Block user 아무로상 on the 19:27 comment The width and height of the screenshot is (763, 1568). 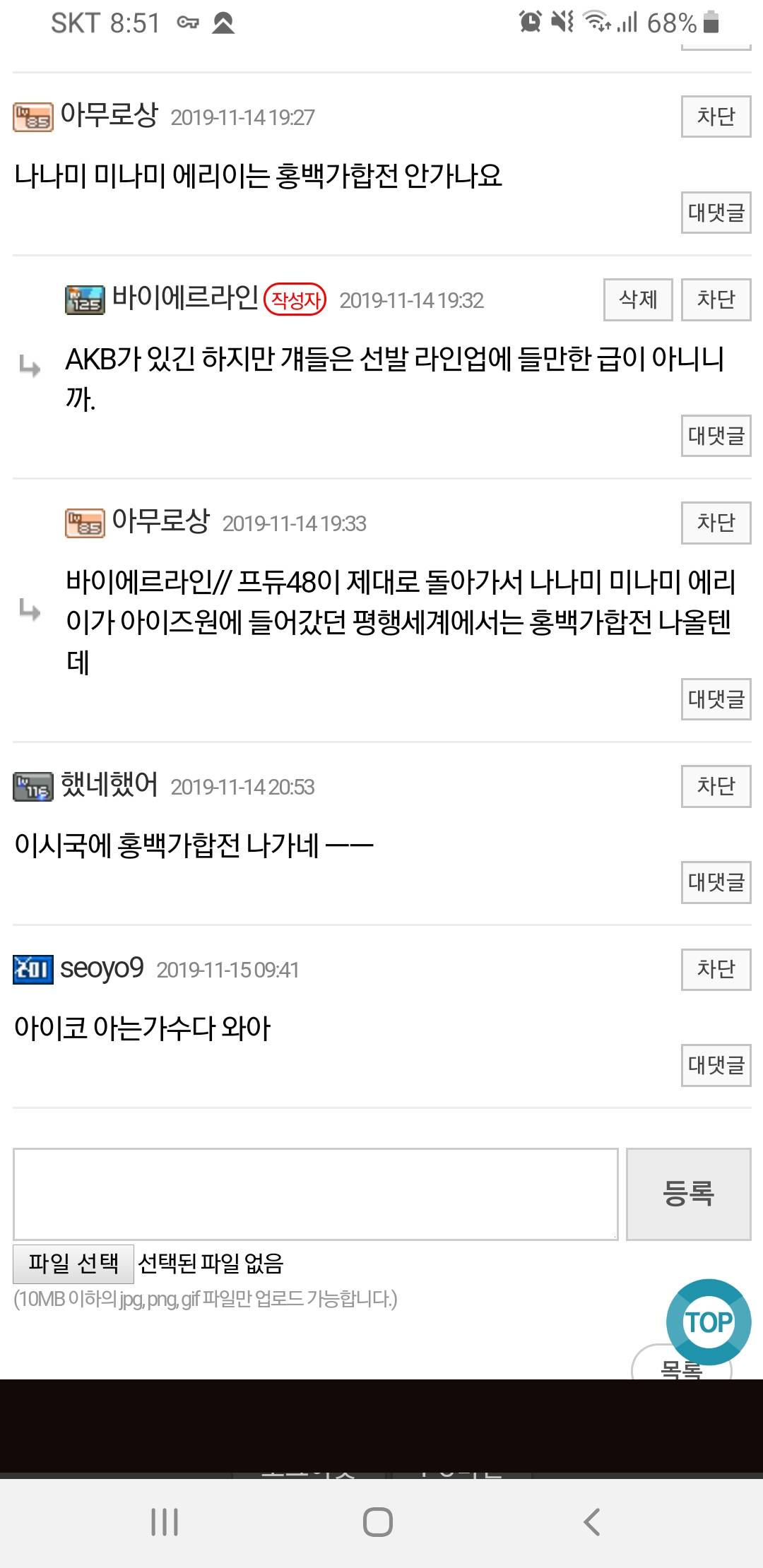716,117
